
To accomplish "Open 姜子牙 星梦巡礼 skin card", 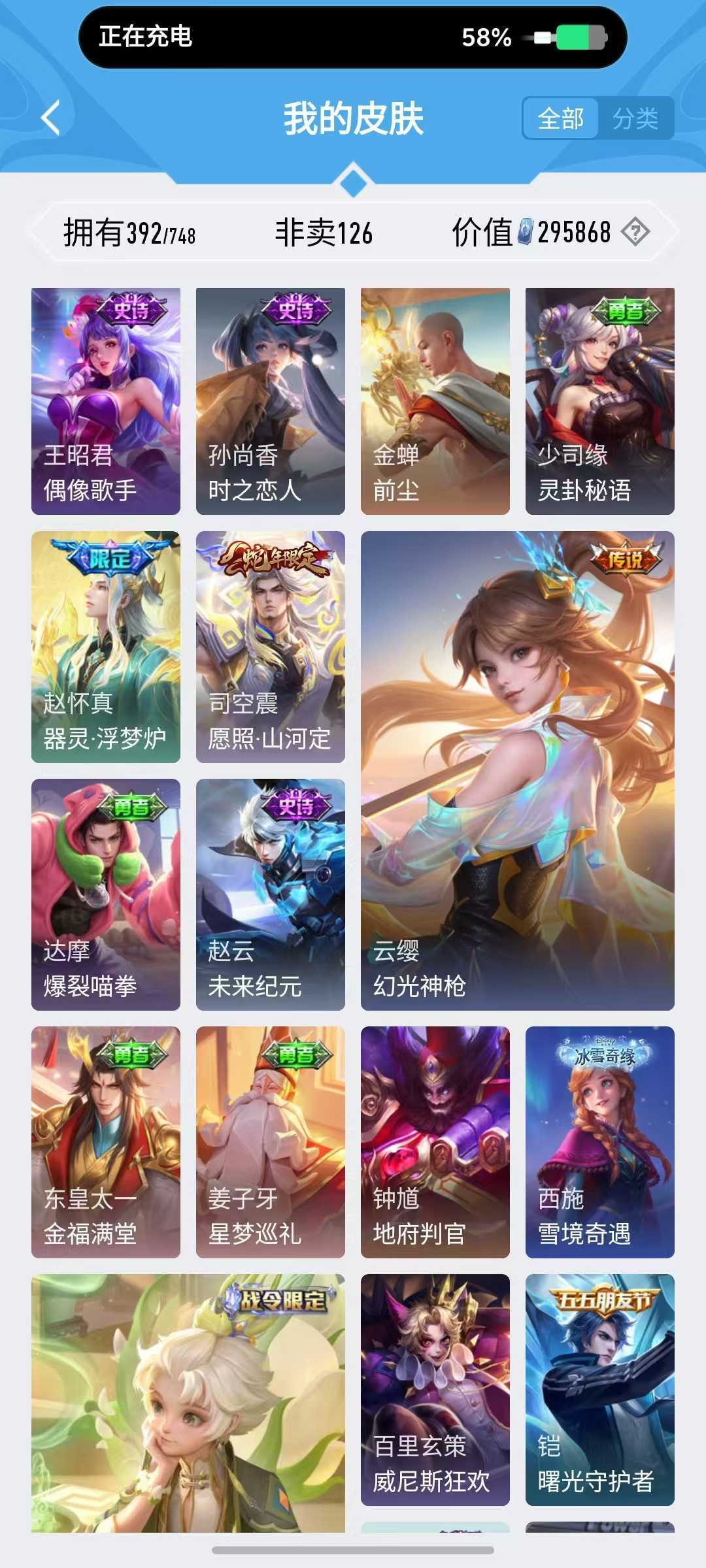I will coord(271,1142).
